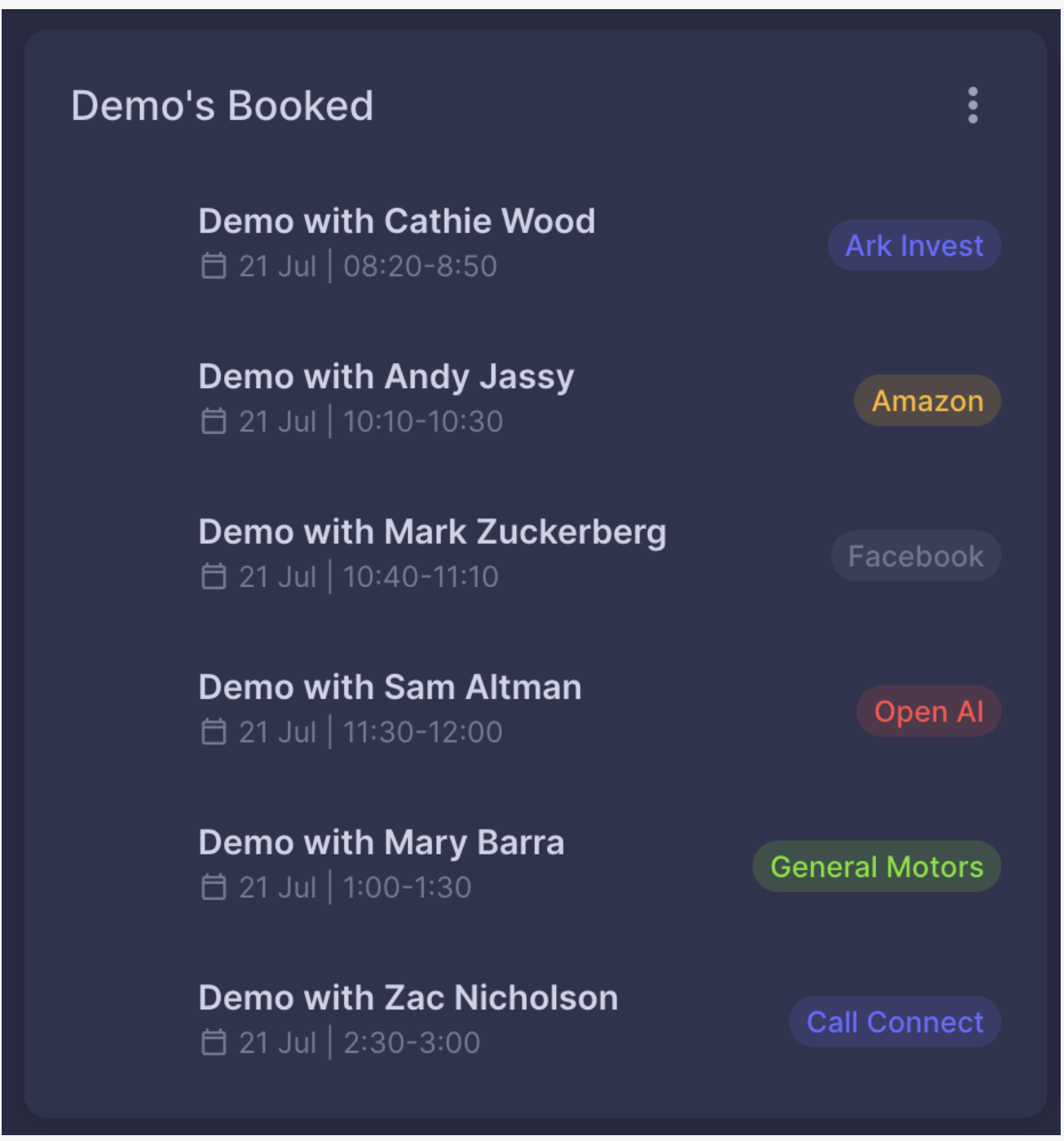
Task: Select the General Motors tag
Action: pyautogui.click(x=876, y=866)
